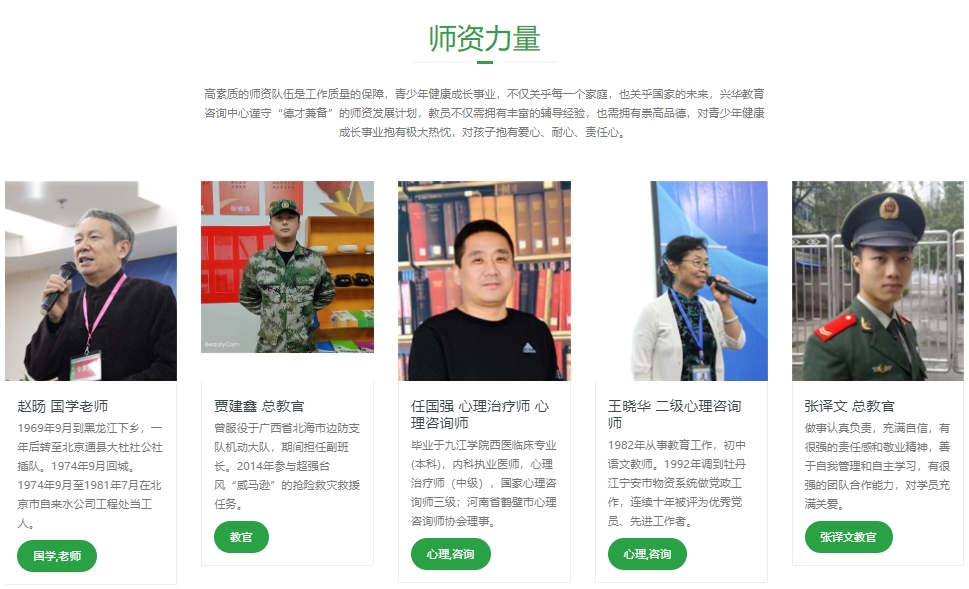The image size is (969, 589).
Task: View 王晓华 二级心理咨询师 photo
Action: click(681, 281)
